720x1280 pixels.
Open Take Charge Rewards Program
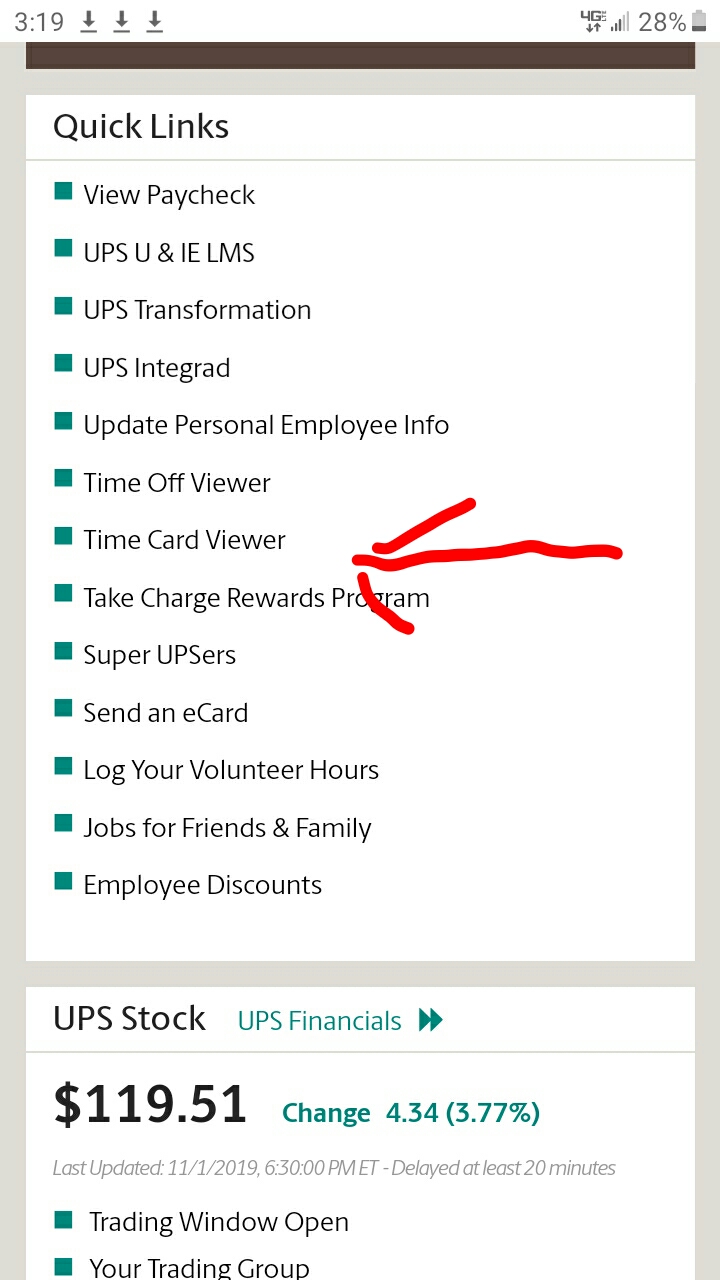point(256,598)
